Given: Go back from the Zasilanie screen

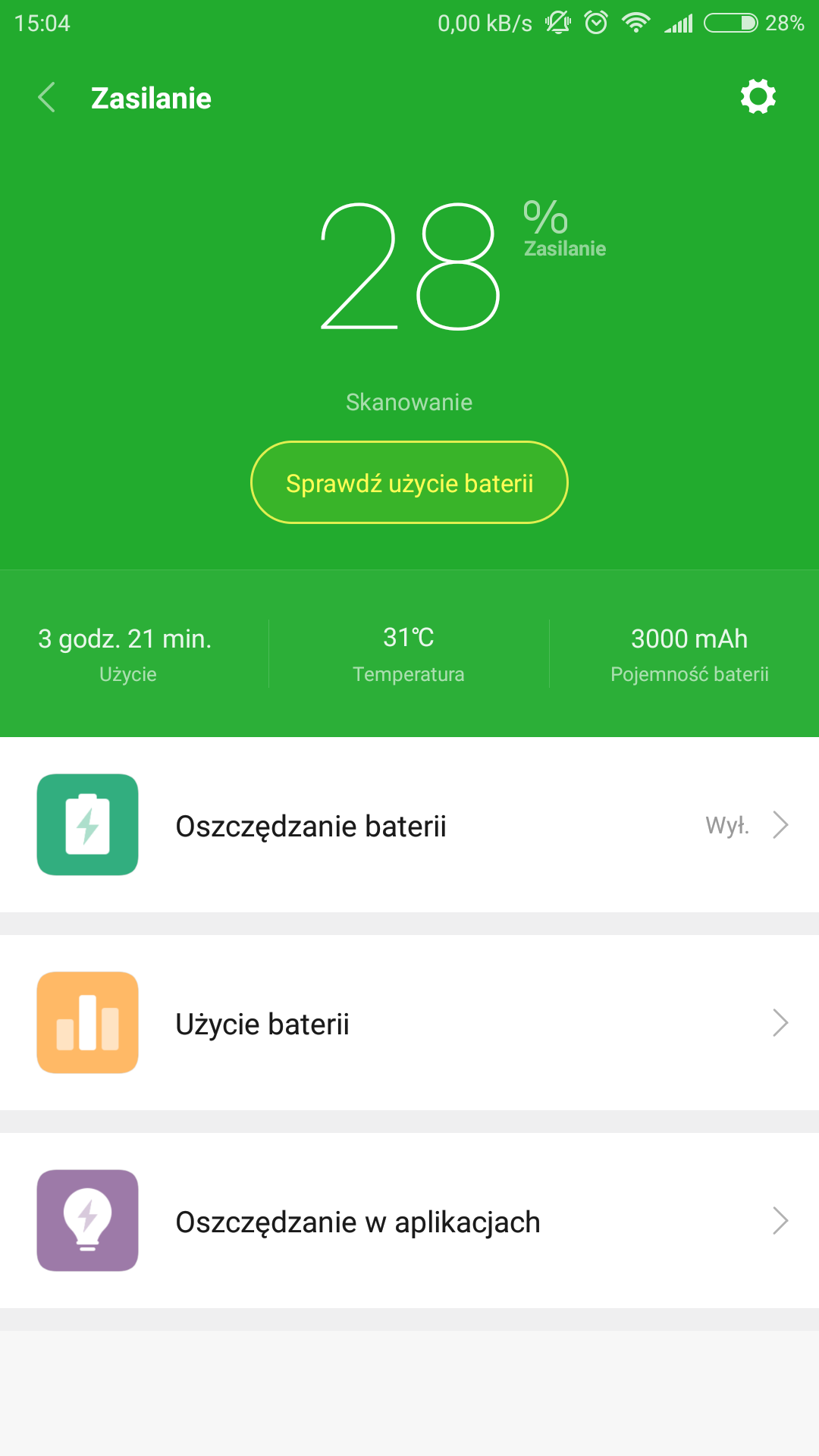Looking at the screenshot, I should click(x=47, y=98).
